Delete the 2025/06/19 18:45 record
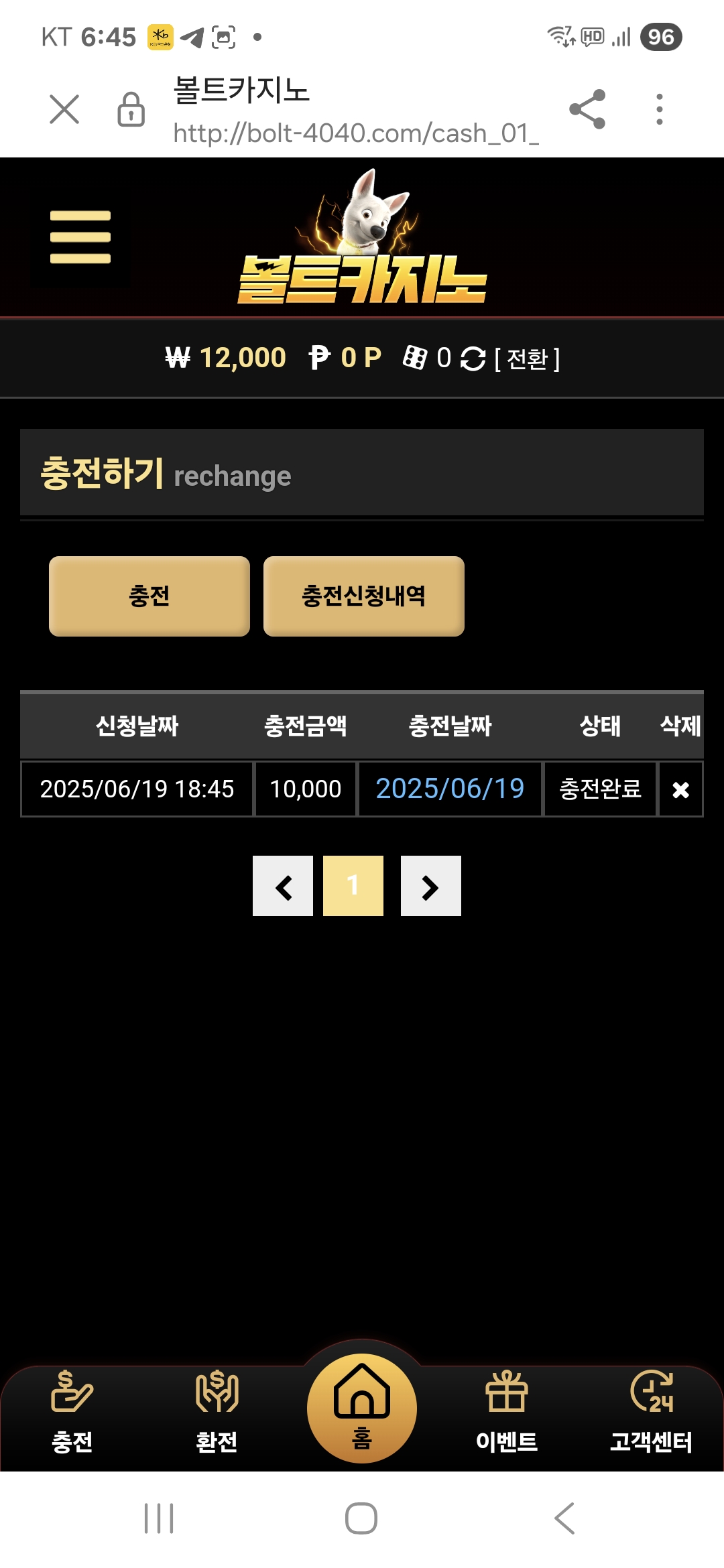Image resolution: width=724 pixels, height=1568 pixels. point(680,789)
